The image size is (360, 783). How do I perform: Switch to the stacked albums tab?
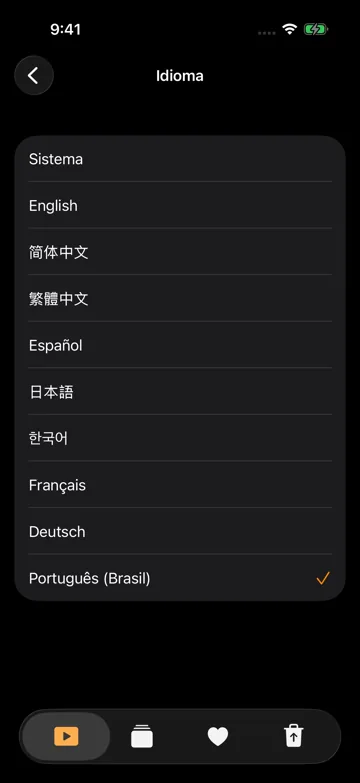coord(142,736)
